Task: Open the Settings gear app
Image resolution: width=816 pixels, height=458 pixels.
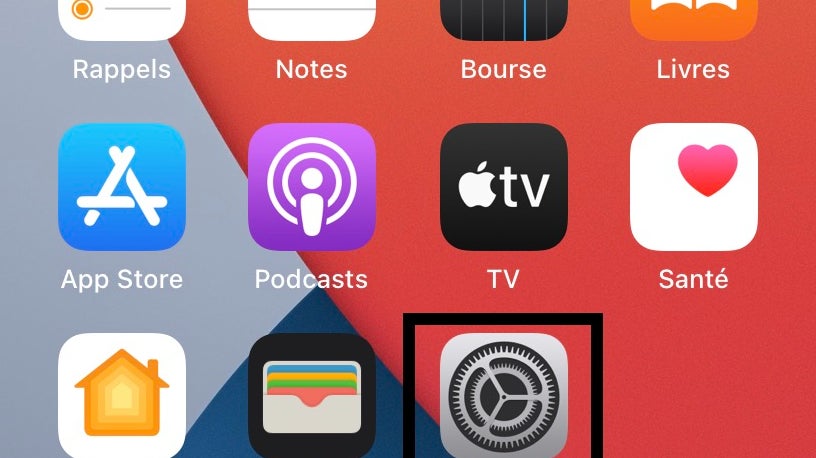Action: point(504,396)
